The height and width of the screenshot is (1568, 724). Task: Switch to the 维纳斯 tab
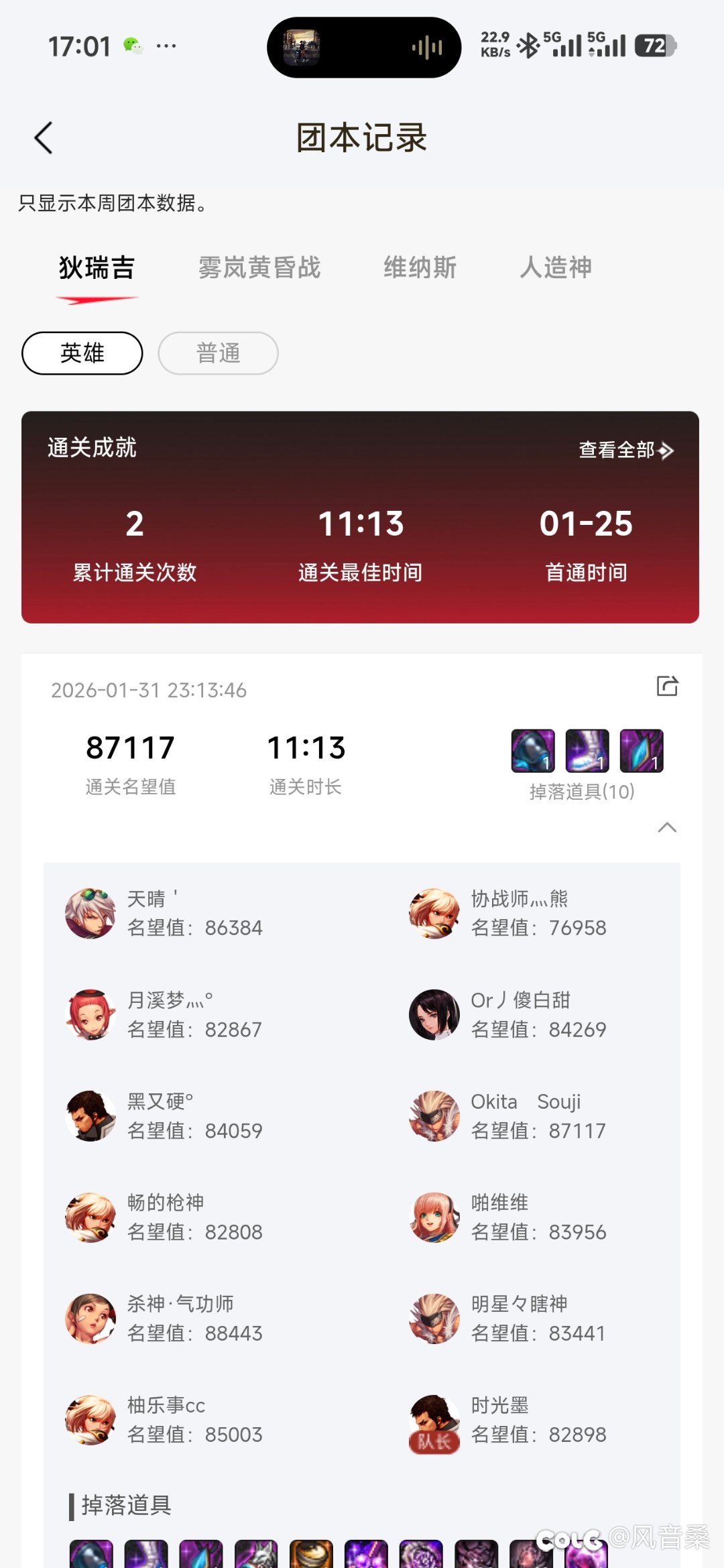[420, 267]
